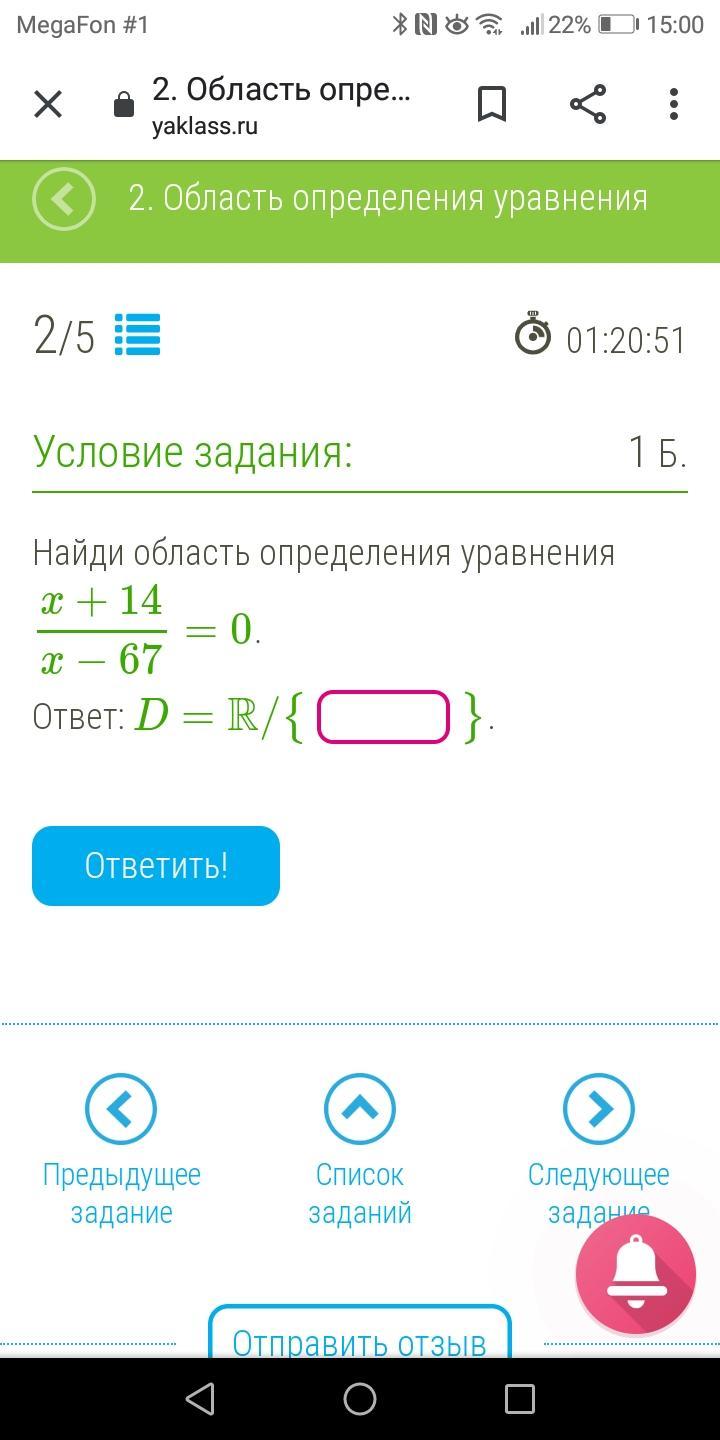Image resolution: width=720 pixels, height=1440 pixels.
Task: Go to Следующее задание
Action: point(598,1150)
